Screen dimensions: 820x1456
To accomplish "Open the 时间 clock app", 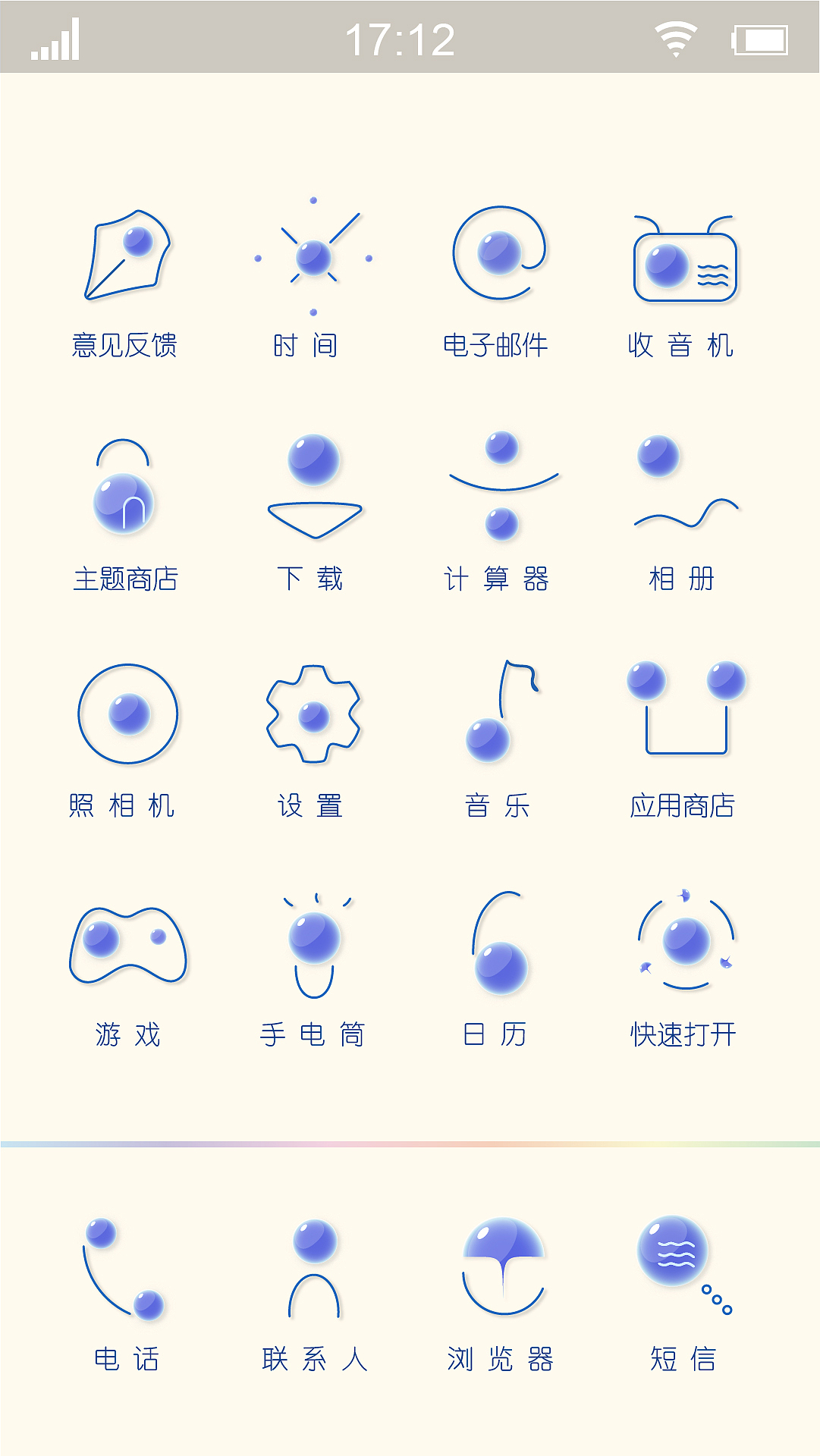I will (x=313, y=258).
